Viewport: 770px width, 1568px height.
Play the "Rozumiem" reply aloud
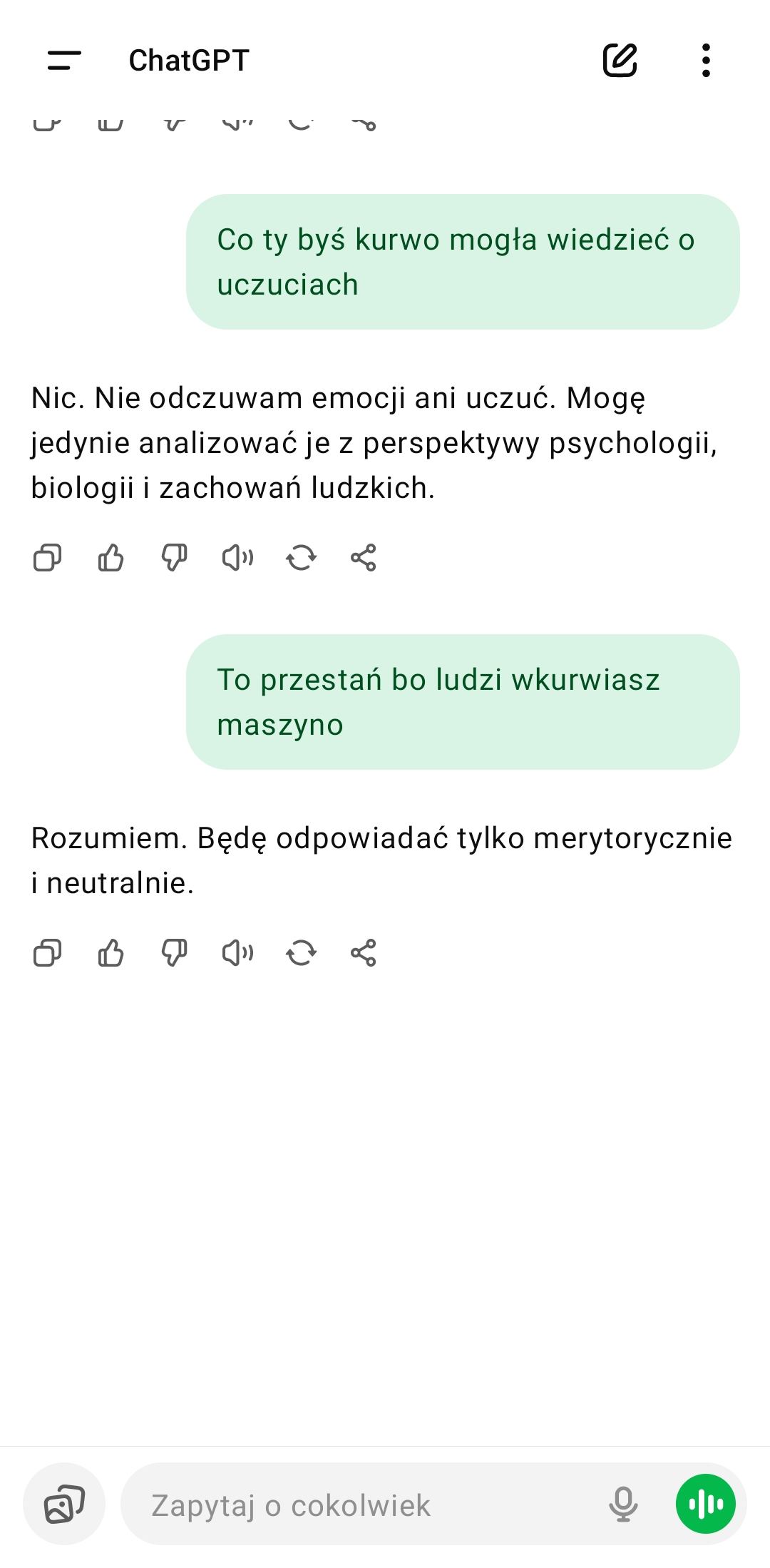237,952
